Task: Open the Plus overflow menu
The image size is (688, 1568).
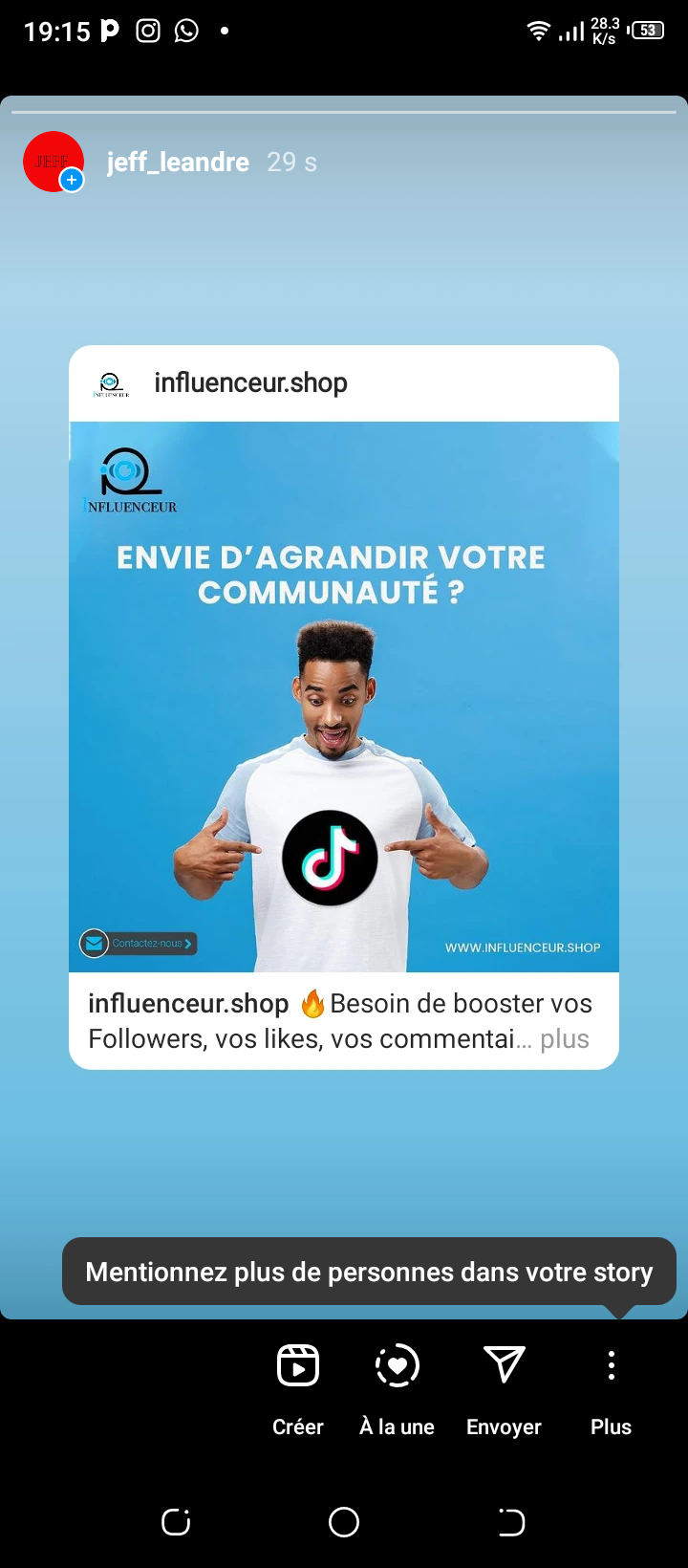Action: coord(612,1386)
